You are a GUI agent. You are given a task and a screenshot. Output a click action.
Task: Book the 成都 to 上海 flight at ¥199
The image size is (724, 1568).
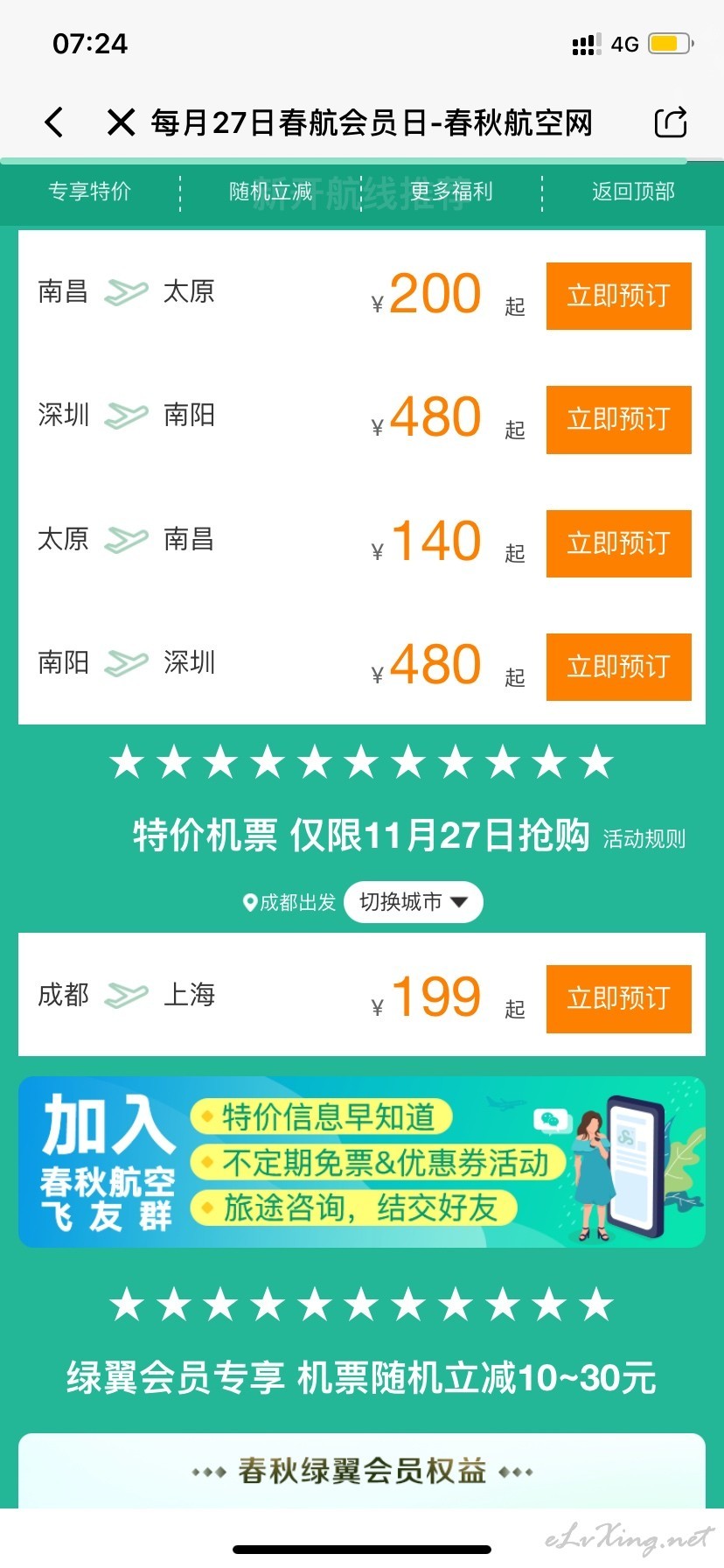(x=619, y=998)
